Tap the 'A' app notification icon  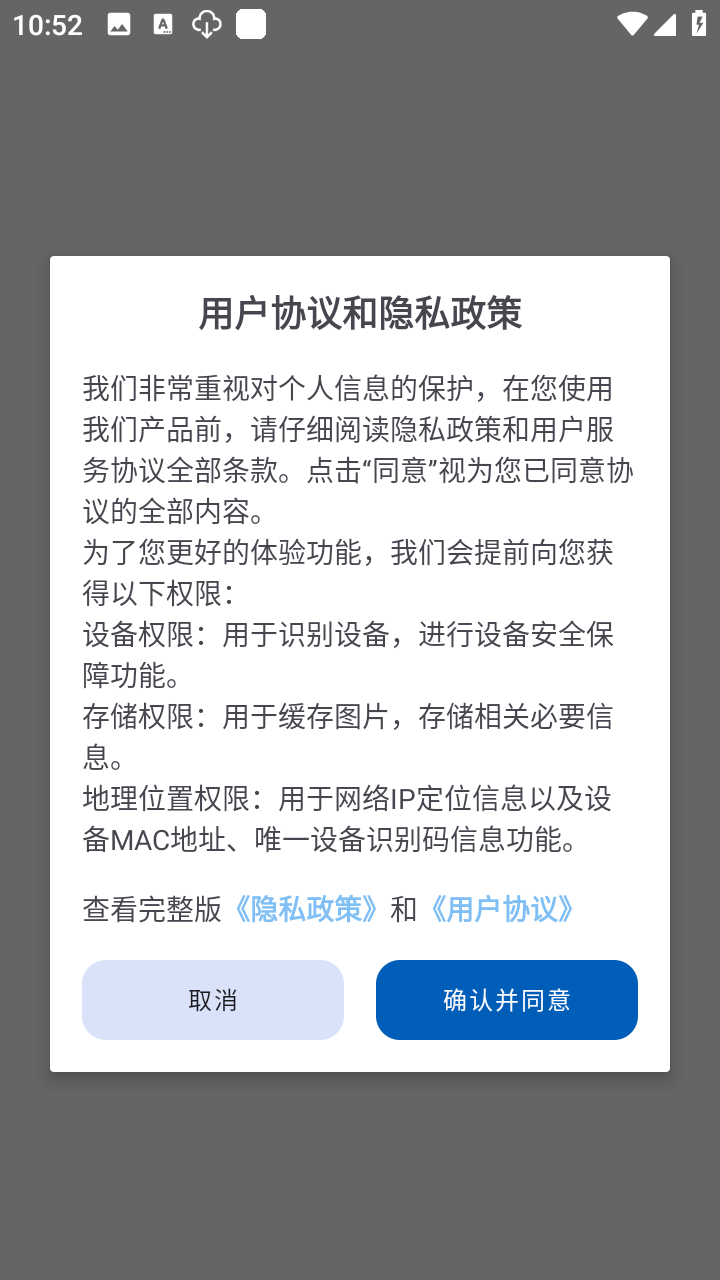pos(162,24)
